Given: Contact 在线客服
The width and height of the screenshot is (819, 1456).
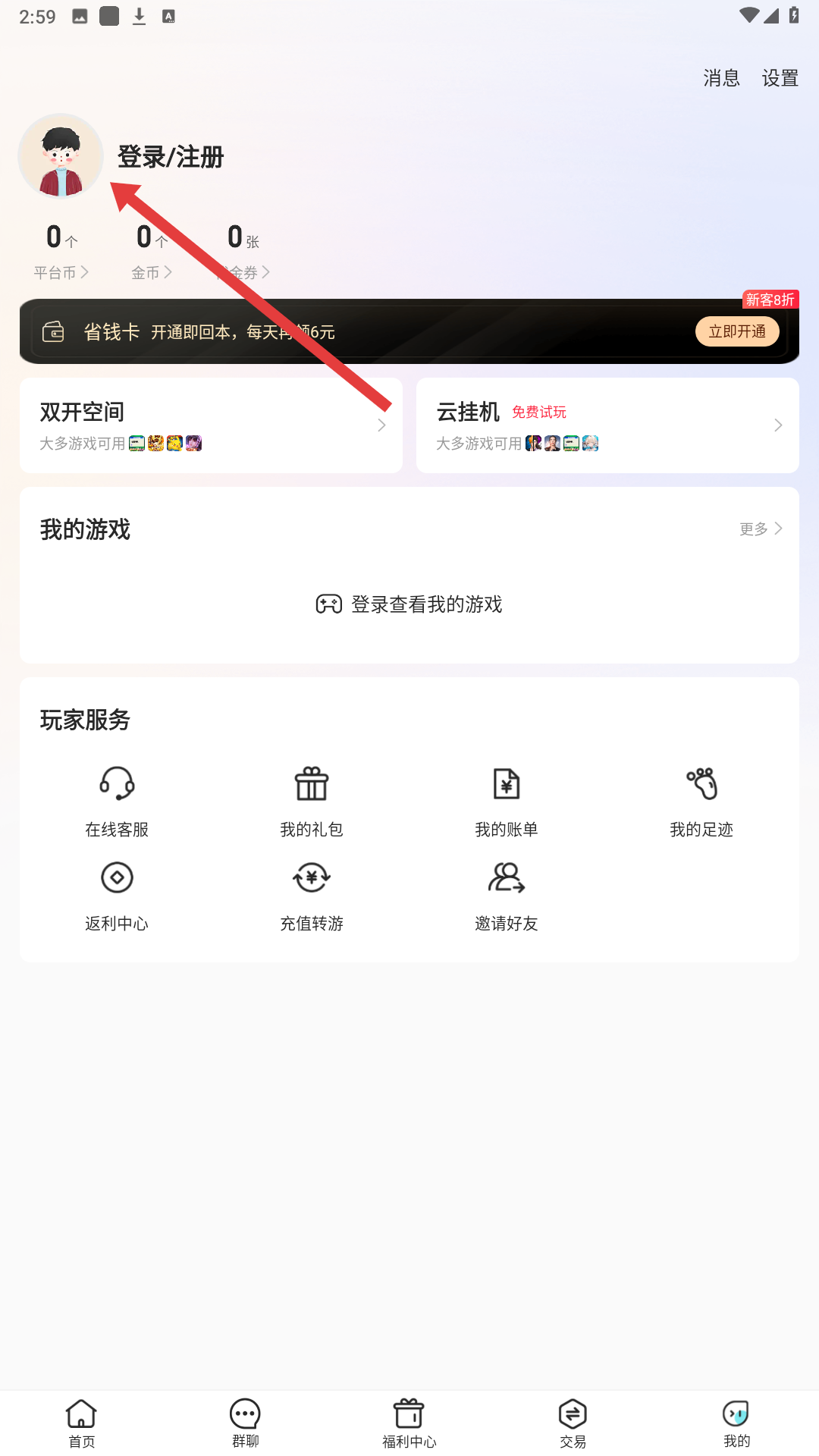Looking at the screenshot, I should tap(117, 802).
